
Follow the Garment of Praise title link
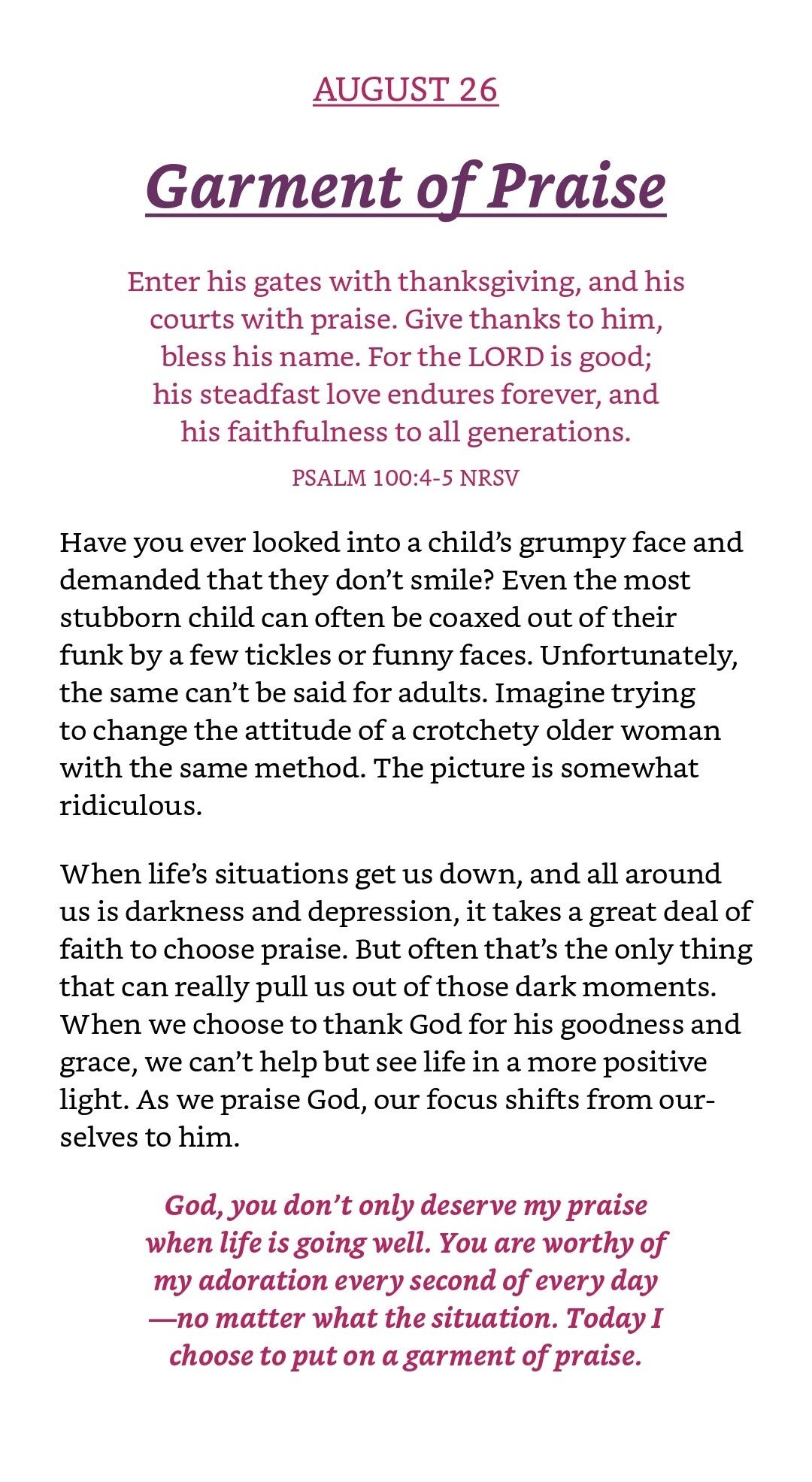click(406, 187)
